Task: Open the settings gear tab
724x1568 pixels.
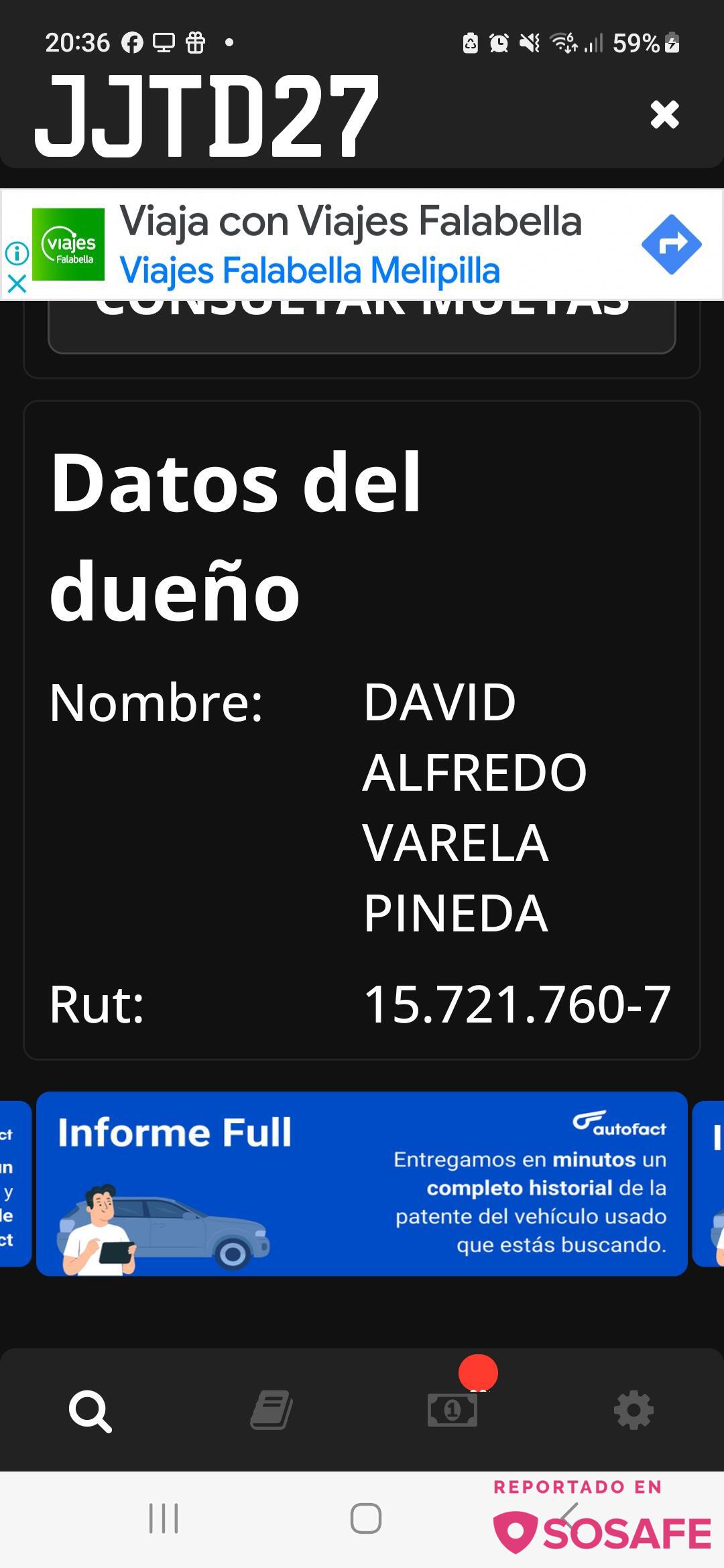Action: coord(633,1410)
